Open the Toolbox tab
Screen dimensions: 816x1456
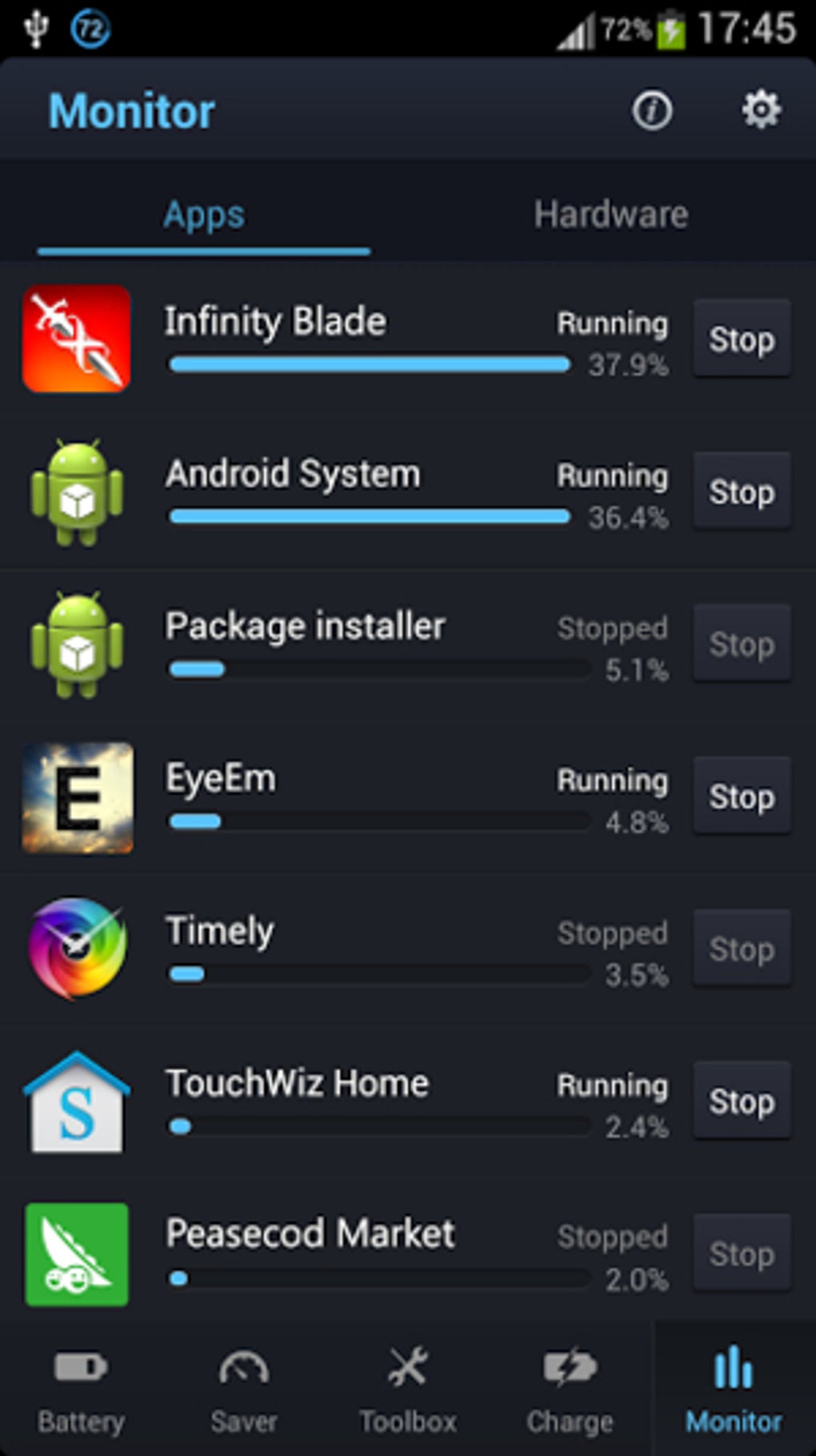(408, 1389)
